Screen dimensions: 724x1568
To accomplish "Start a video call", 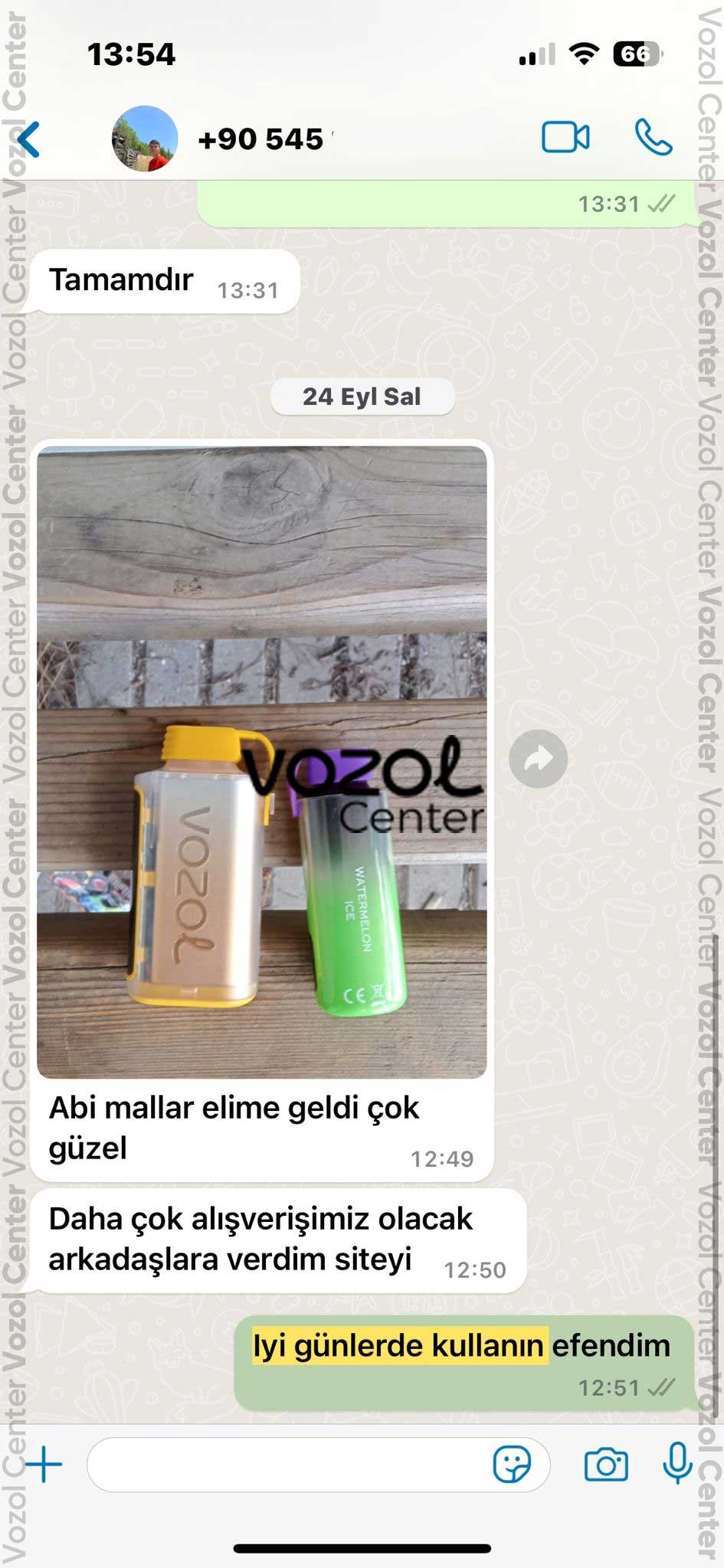I will 565,138.
